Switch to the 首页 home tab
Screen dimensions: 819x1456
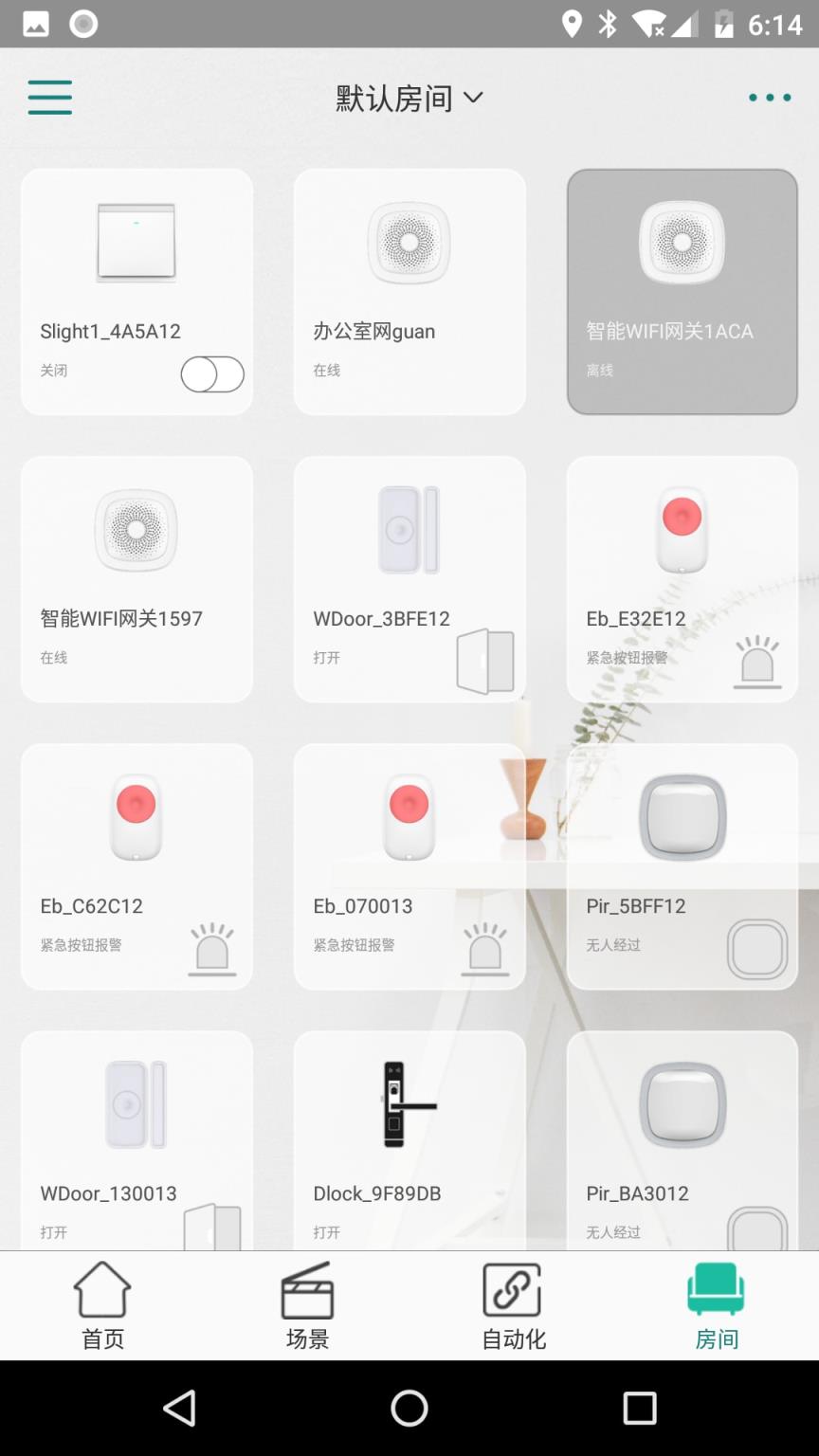(102, 1306)
